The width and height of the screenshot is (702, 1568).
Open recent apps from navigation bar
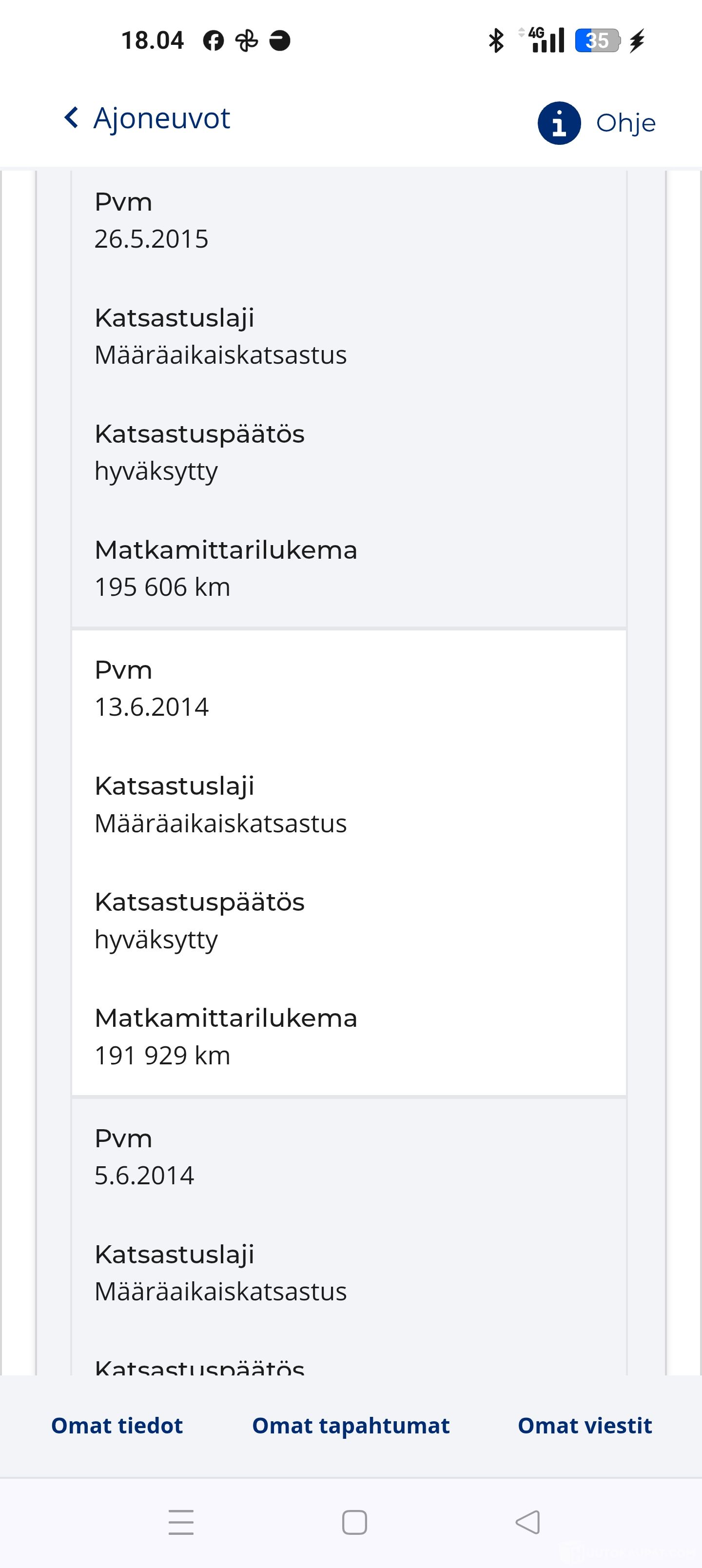181,1522
